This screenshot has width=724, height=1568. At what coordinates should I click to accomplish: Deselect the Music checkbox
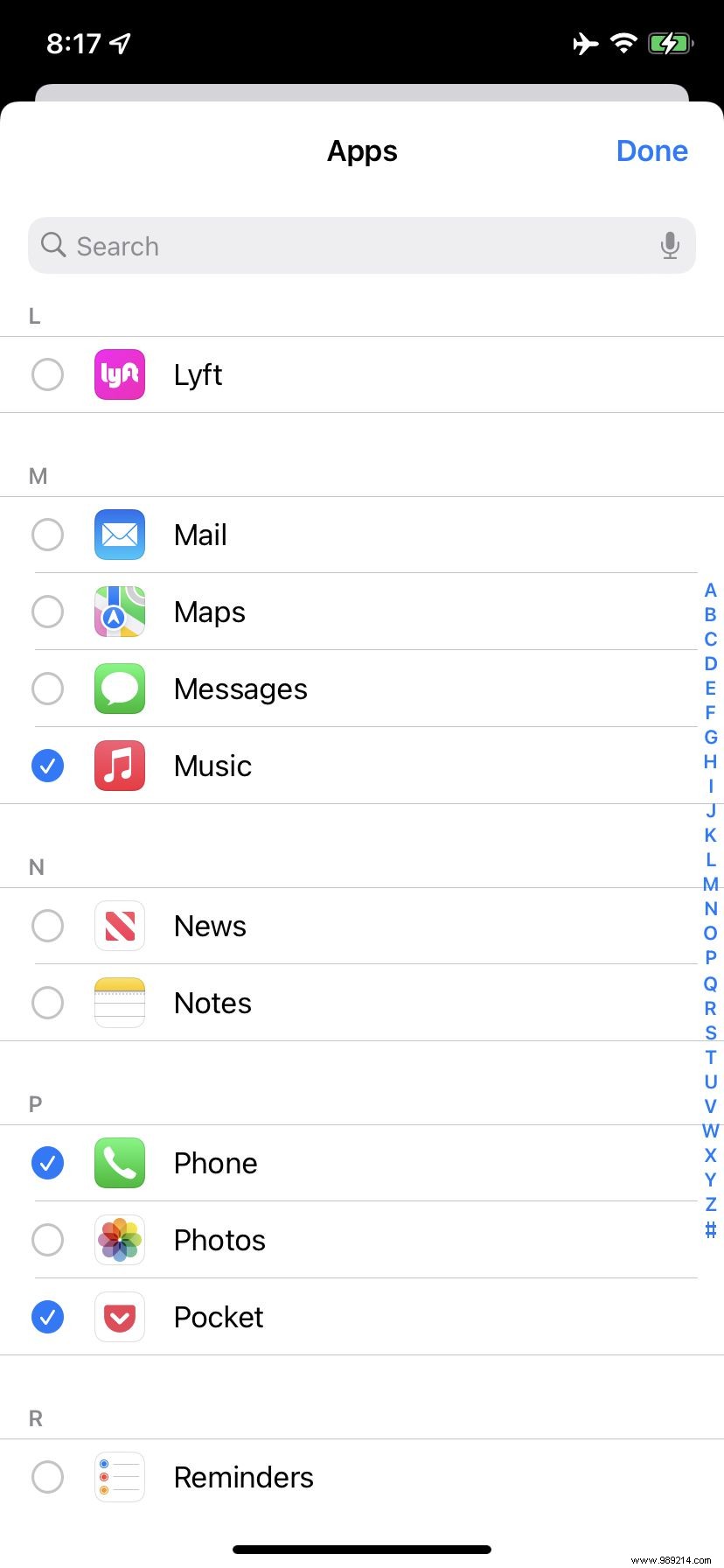point(48,766)
